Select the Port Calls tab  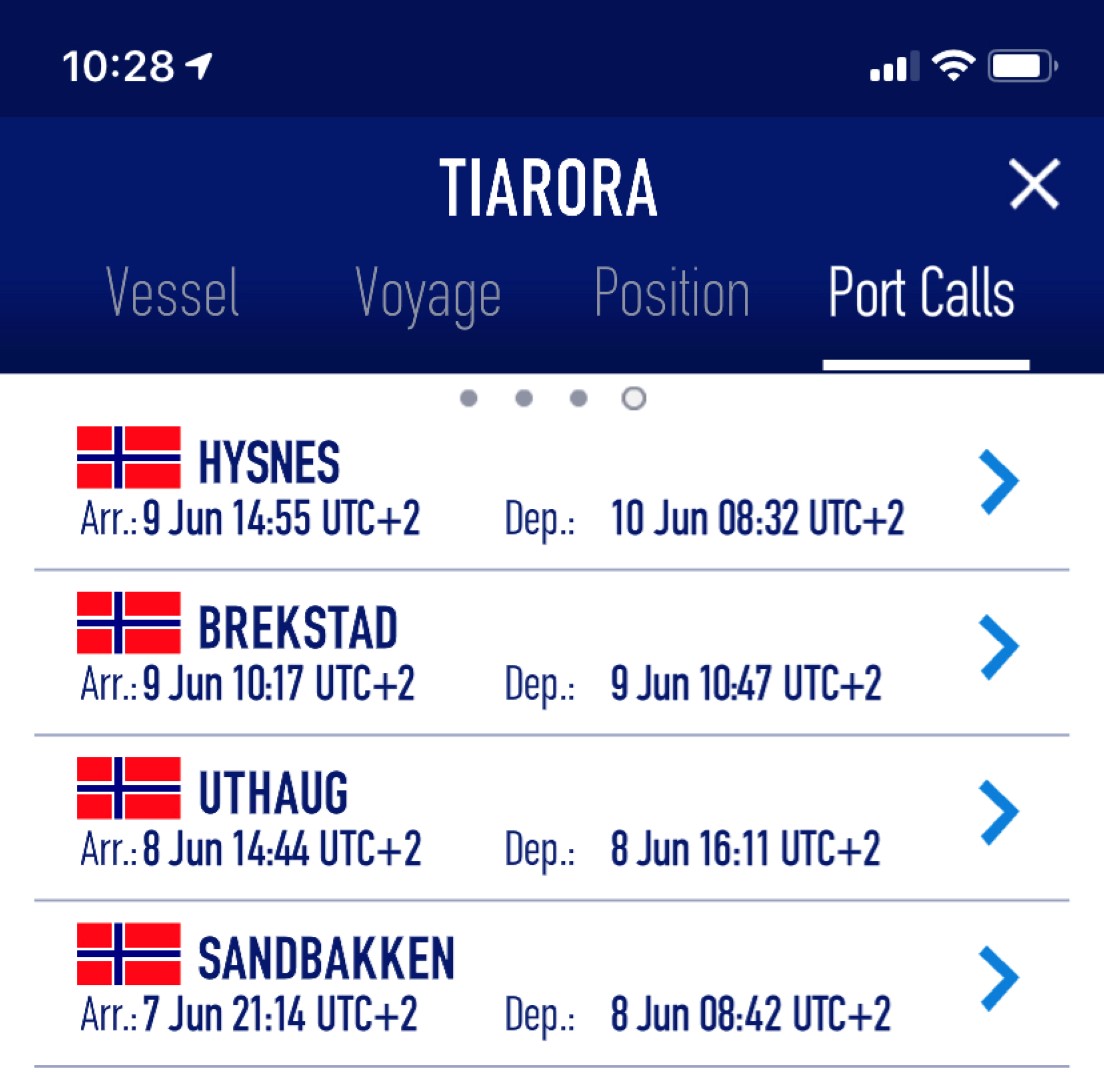point(921,294)
